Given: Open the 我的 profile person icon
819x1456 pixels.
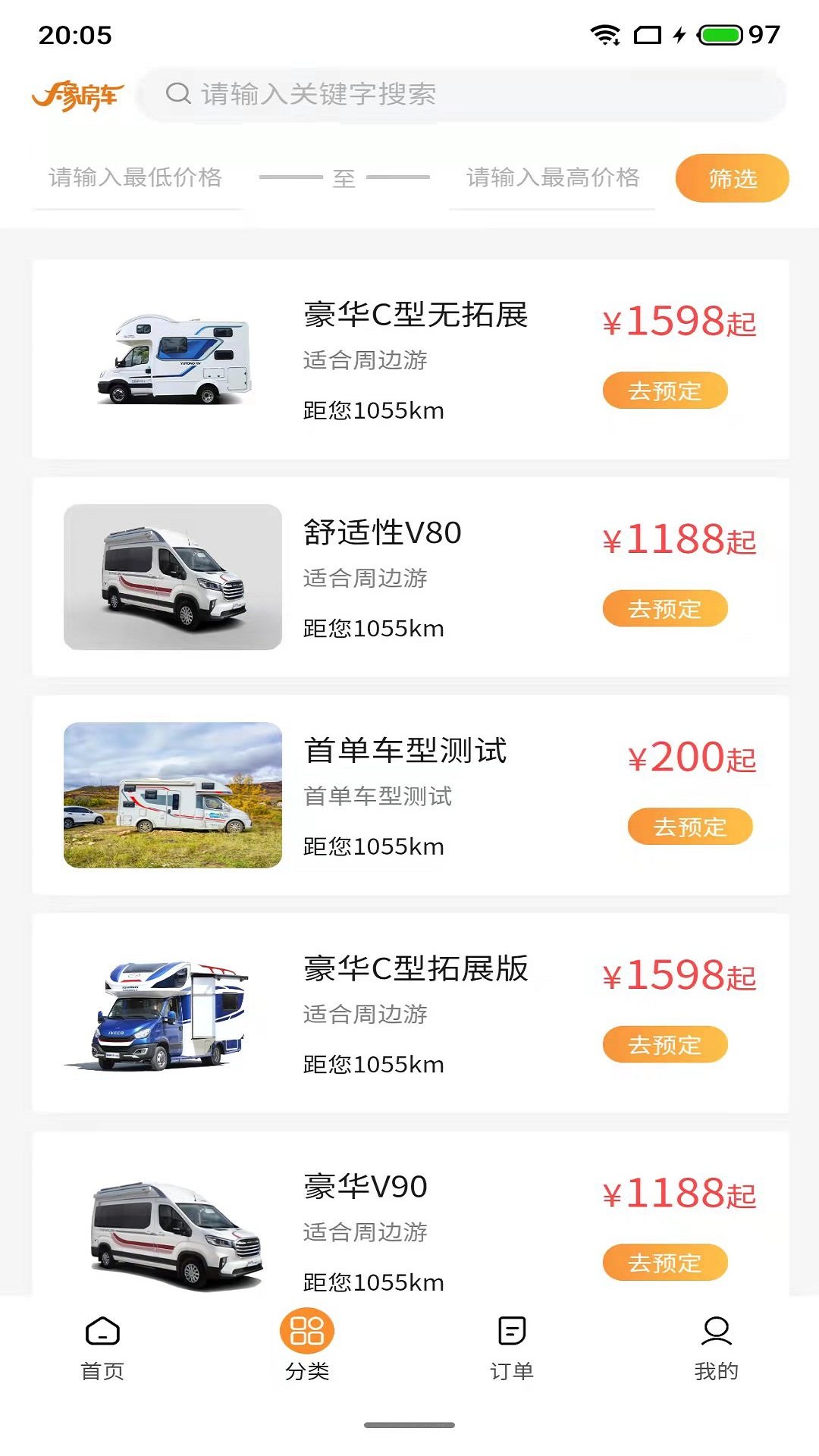Looking at the screenshot, I should coord(714,1331).
